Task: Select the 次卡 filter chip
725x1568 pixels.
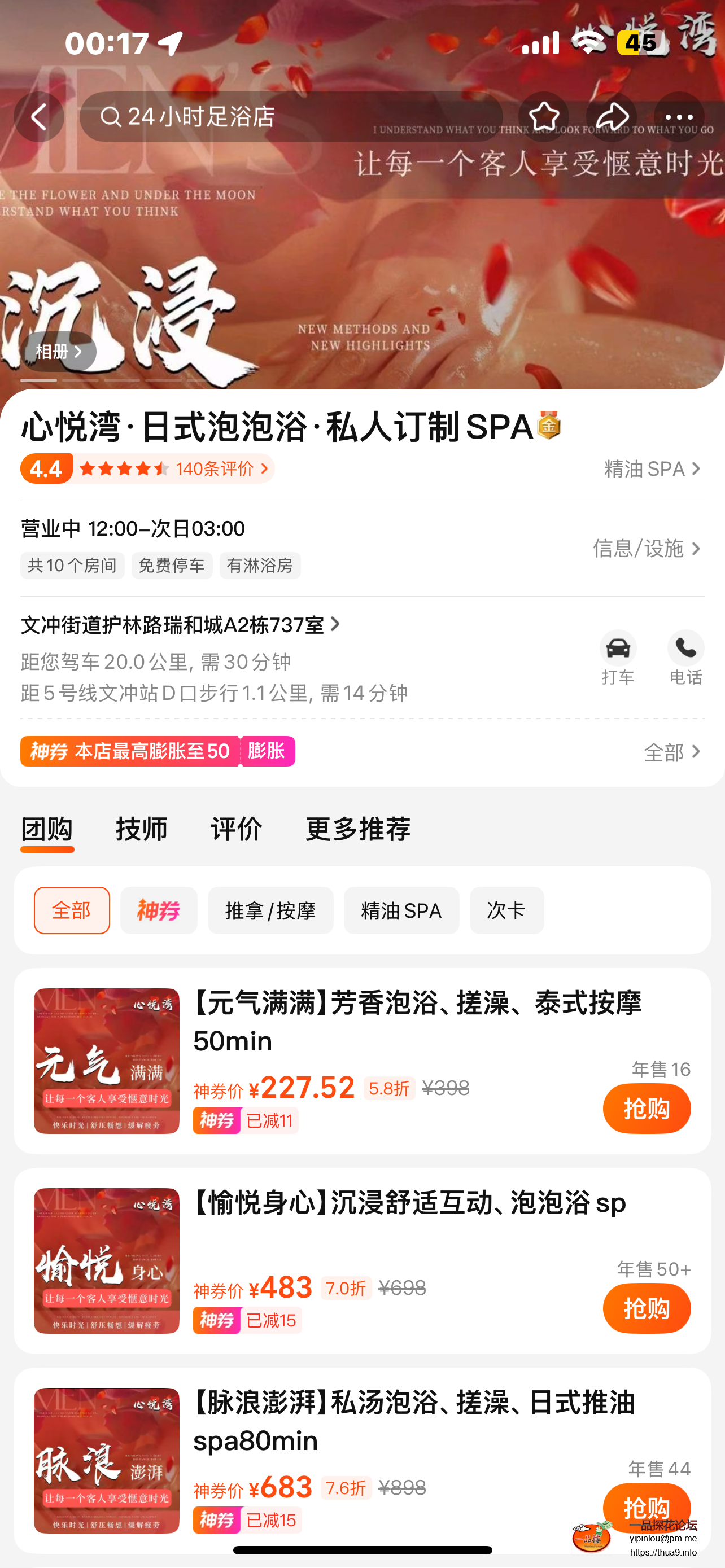Action: point(506,910)
